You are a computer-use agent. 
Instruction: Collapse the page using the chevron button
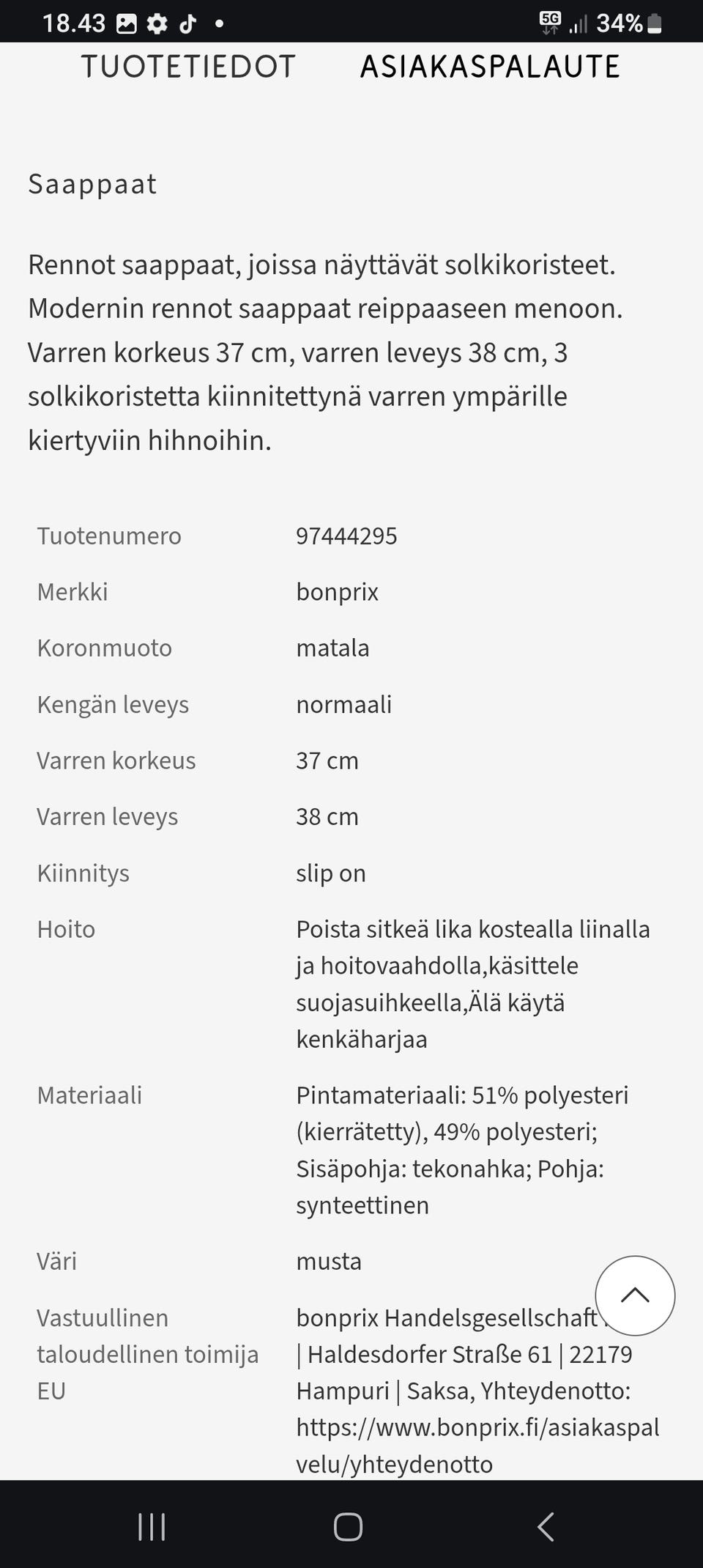635,1295
